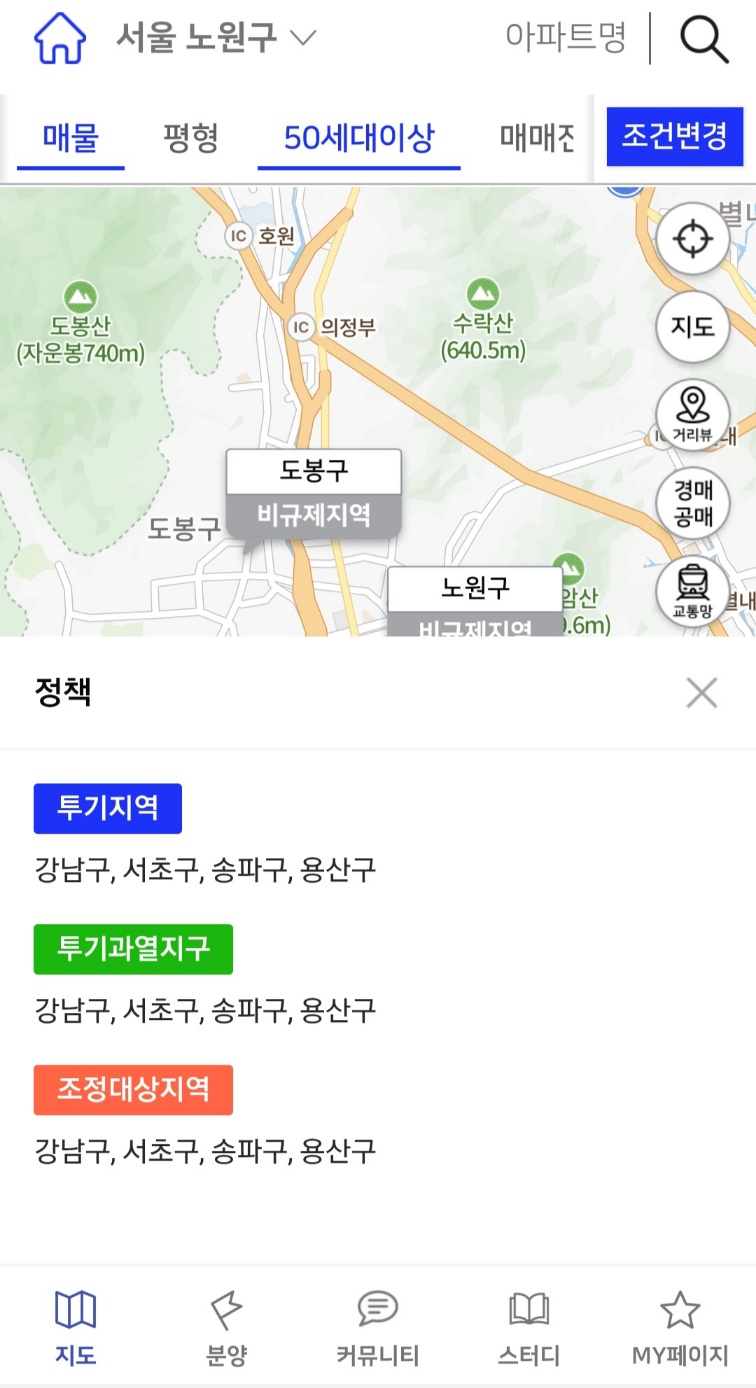Tap the 지도 map type button
The width and height of the screenshot is (756, 1388).
pos(692,327)
